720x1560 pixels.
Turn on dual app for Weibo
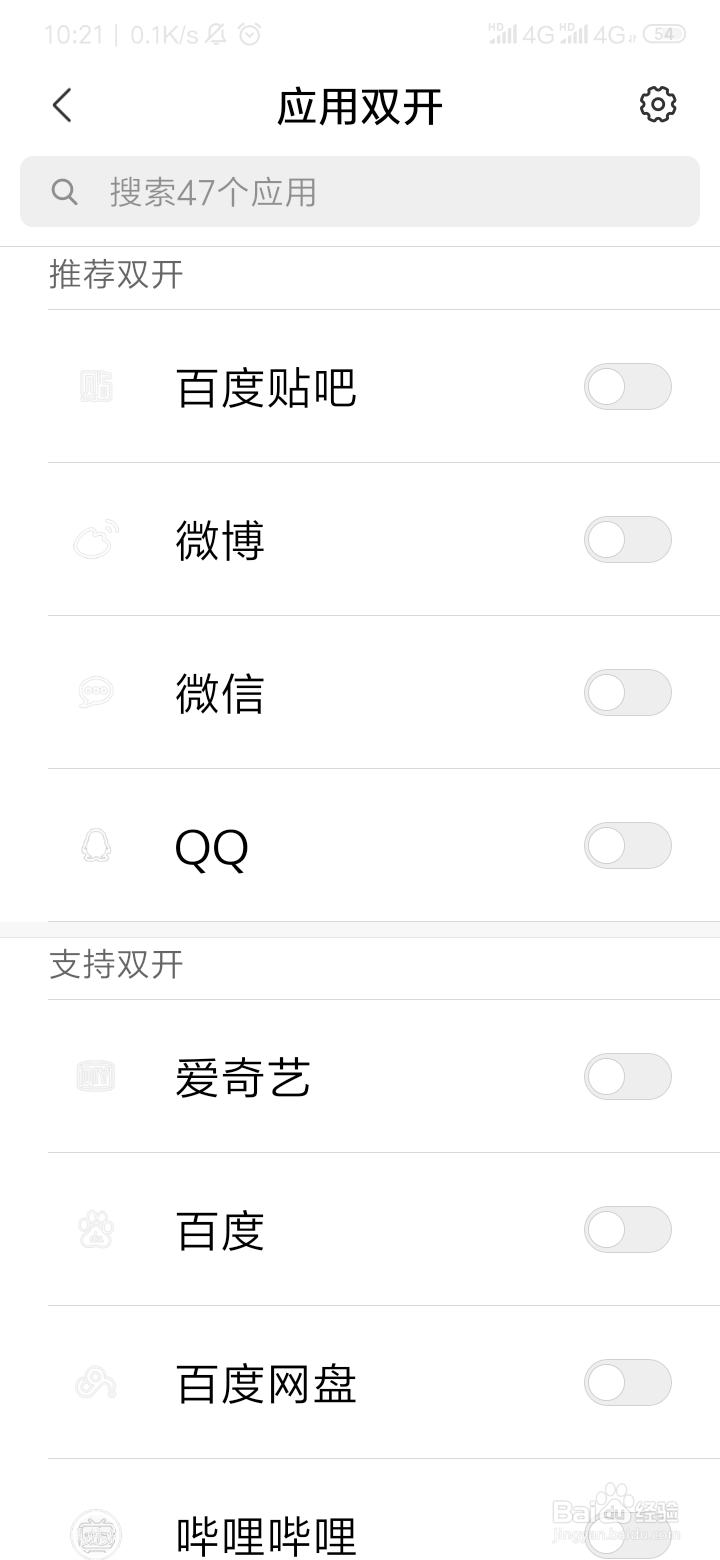click(627, 539)
